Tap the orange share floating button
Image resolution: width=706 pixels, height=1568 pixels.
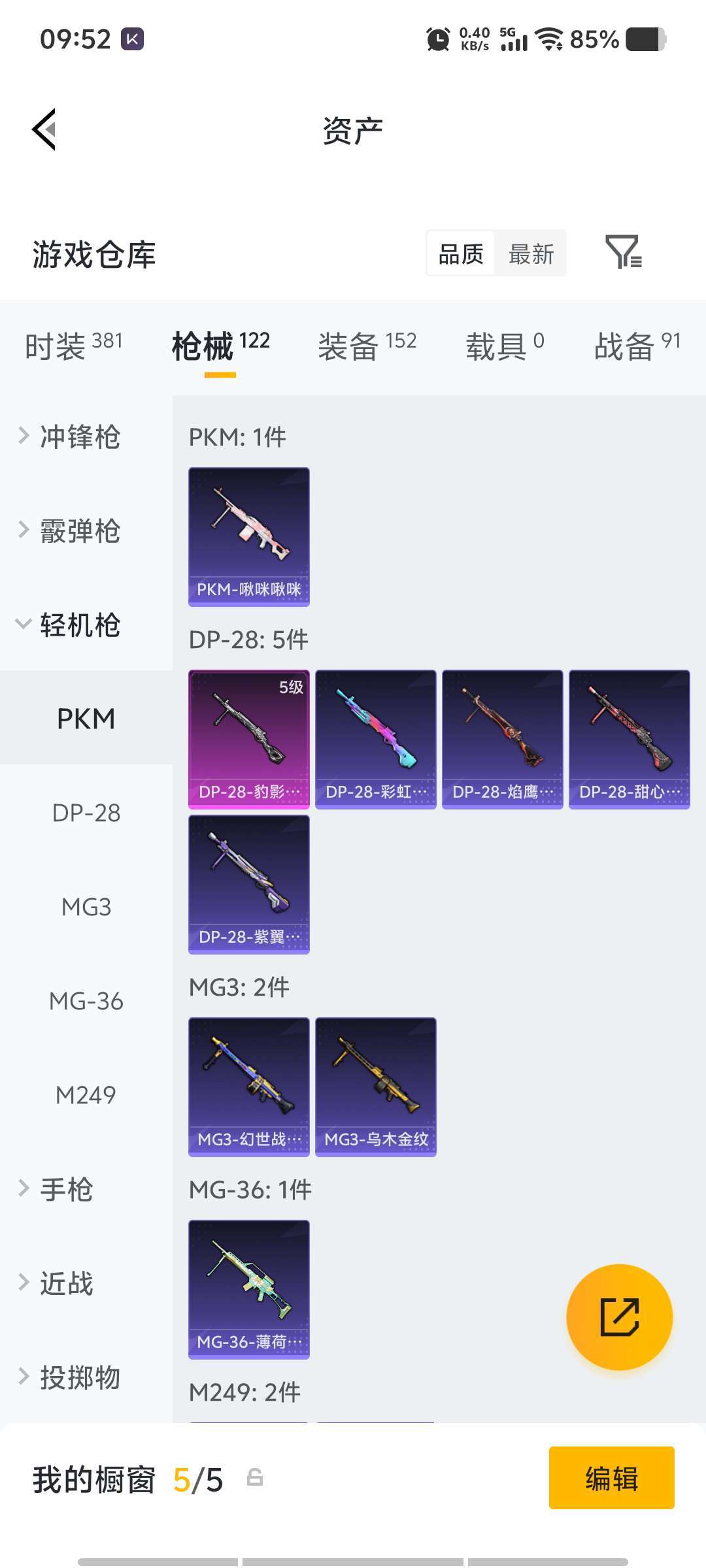619,1316
